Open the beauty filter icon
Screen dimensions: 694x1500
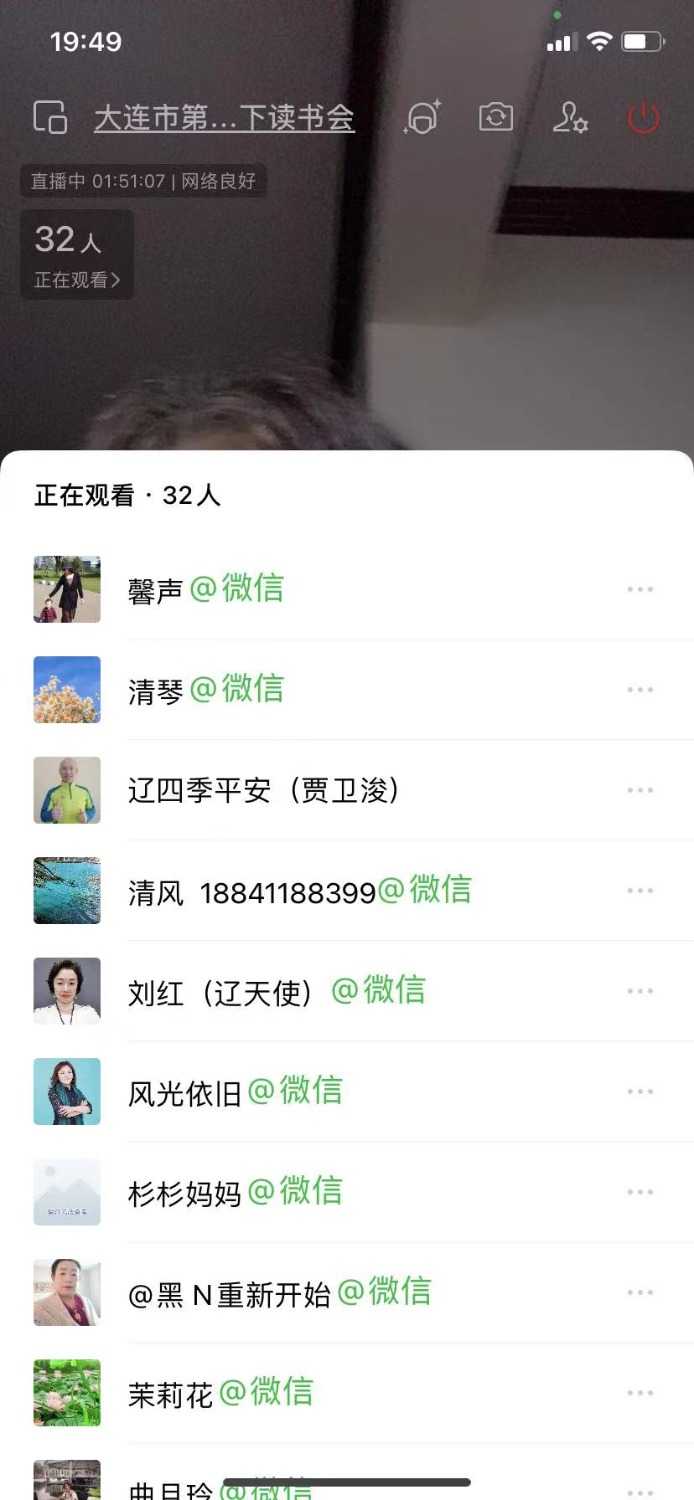(x=422, y=118)
